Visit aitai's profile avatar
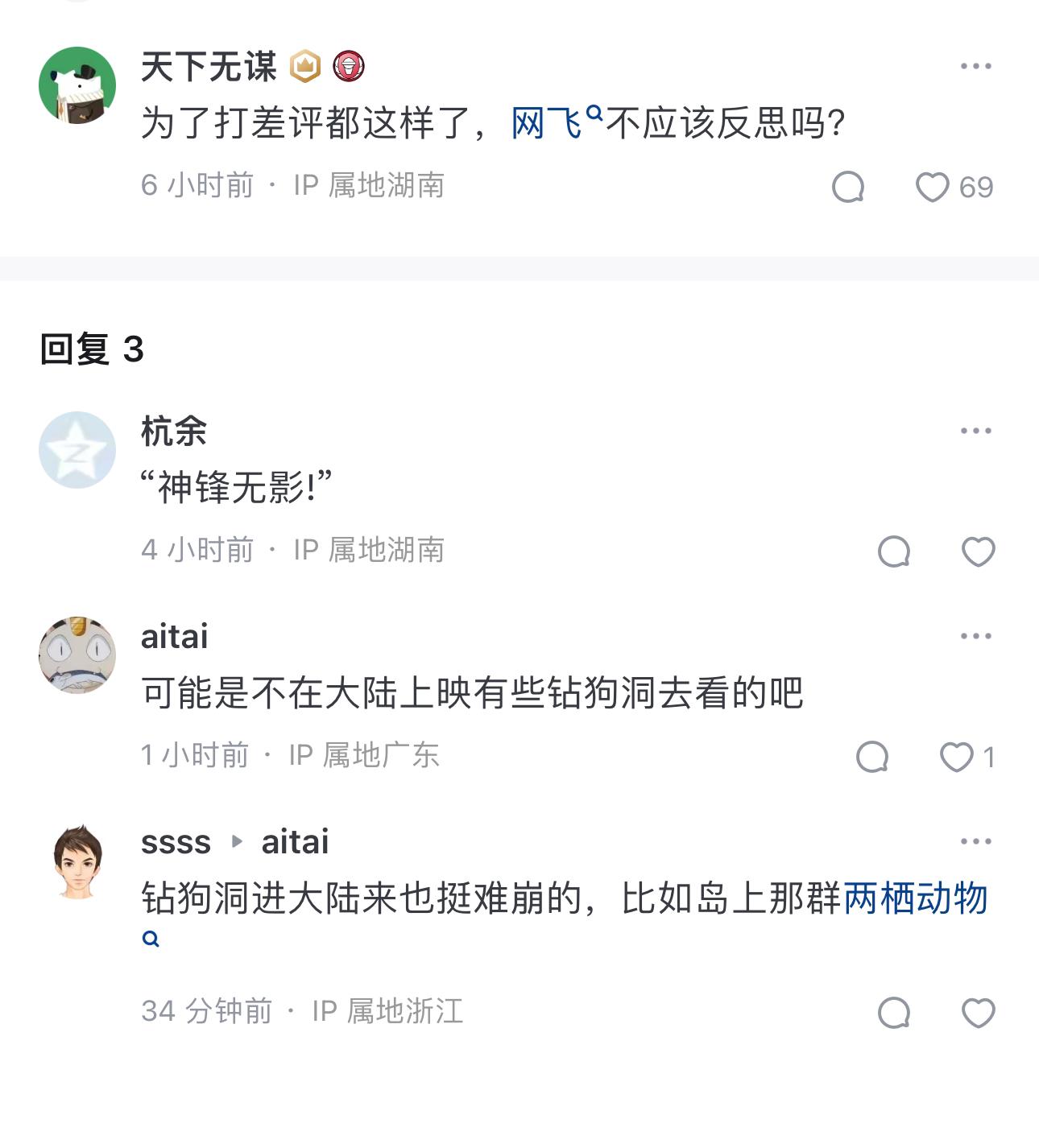Image resolution: width=1039 pixels, height=1148 pixels. (77, 655)
